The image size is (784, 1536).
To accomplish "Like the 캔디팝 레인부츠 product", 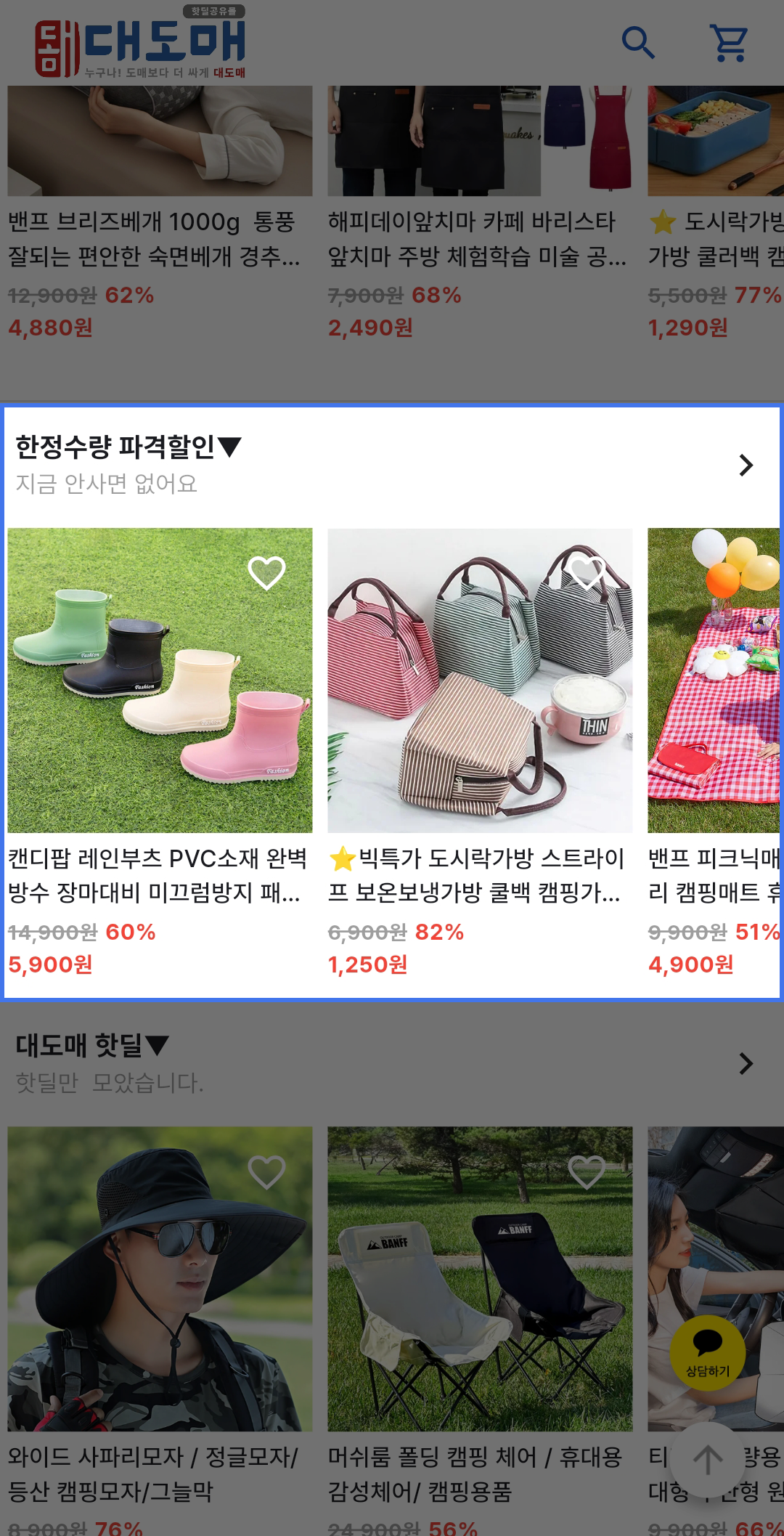I will coord(266,572).
